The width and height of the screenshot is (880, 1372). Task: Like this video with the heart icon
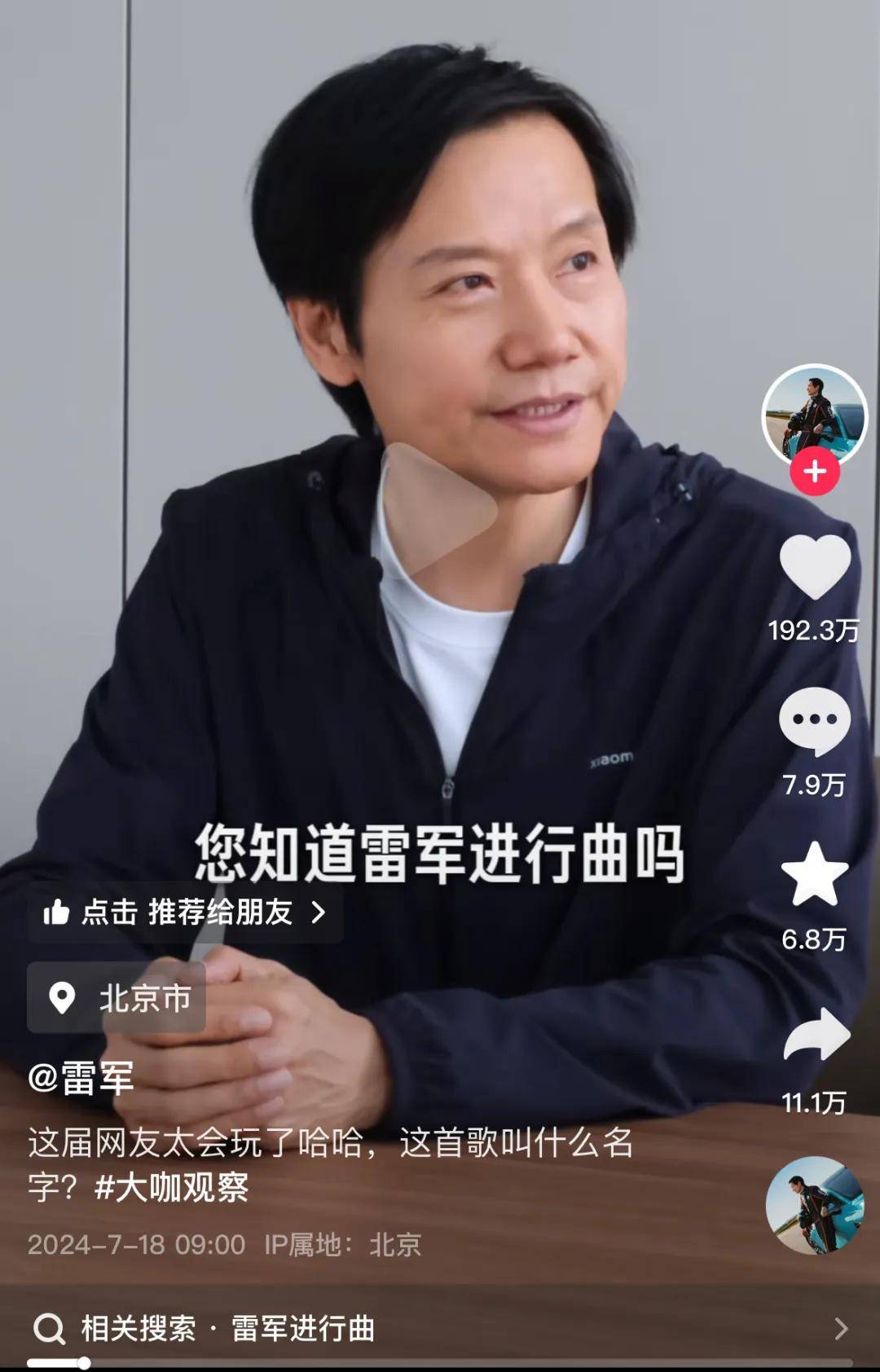pos(815,566)
